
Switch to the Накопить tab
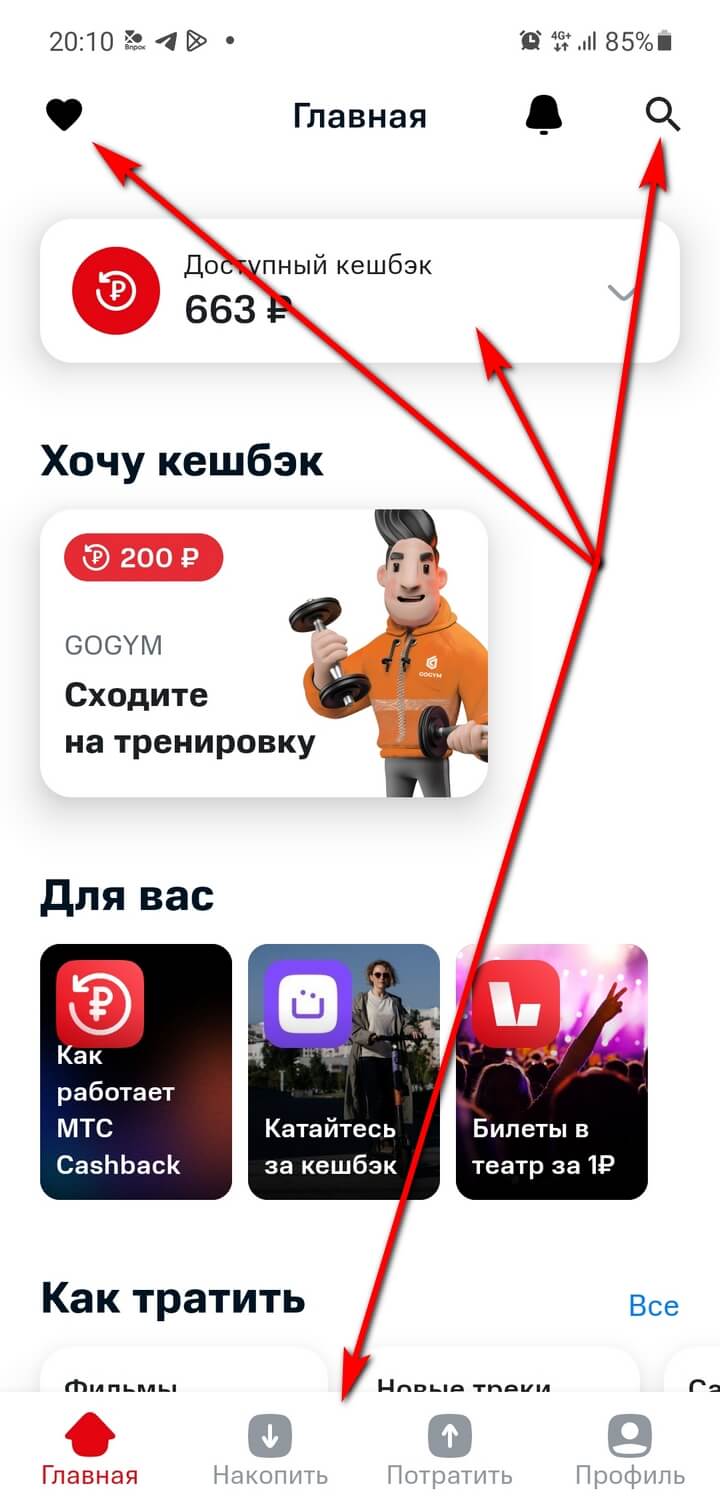click(270, 1450)
